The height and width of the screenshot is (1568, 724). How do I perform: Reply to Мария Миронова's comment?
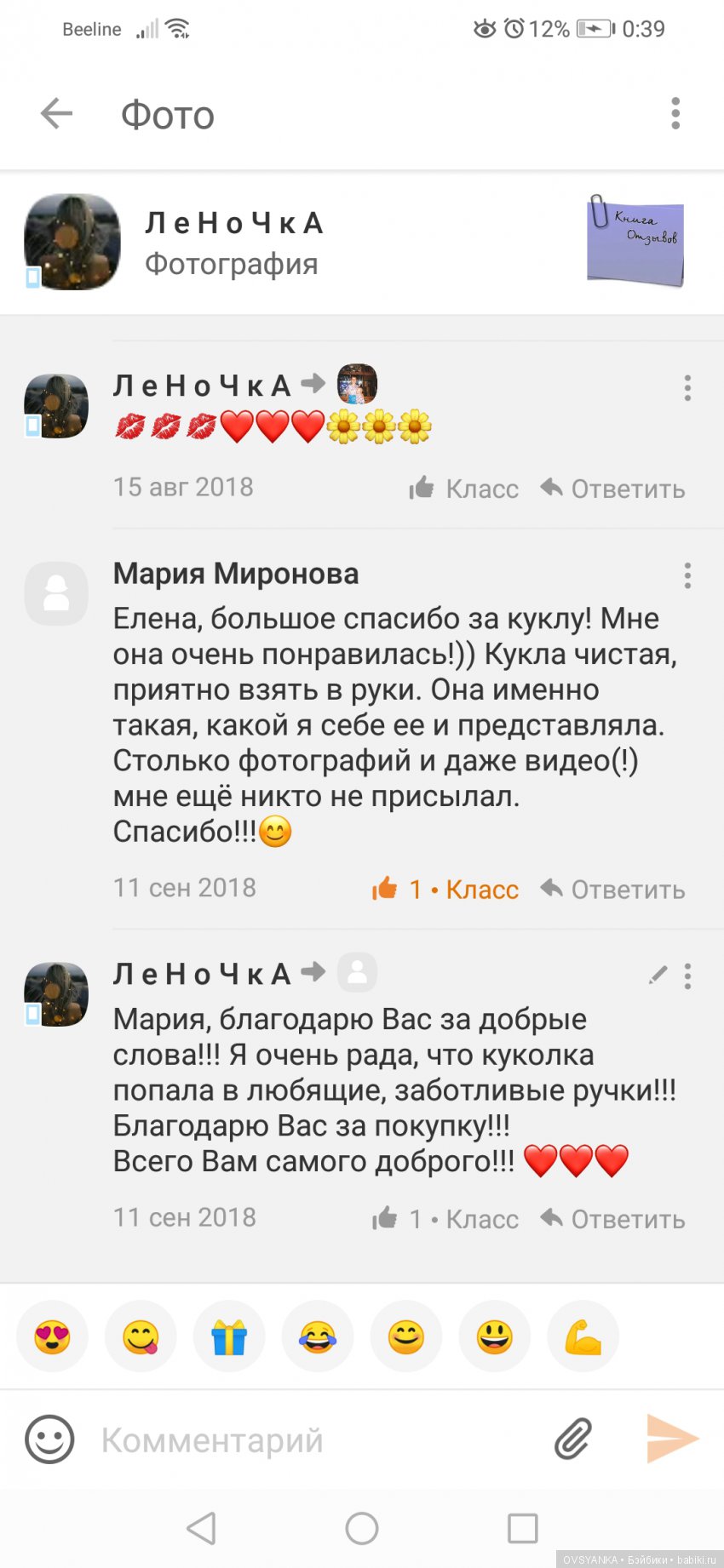pyautogui.click(x=613, y=890)
